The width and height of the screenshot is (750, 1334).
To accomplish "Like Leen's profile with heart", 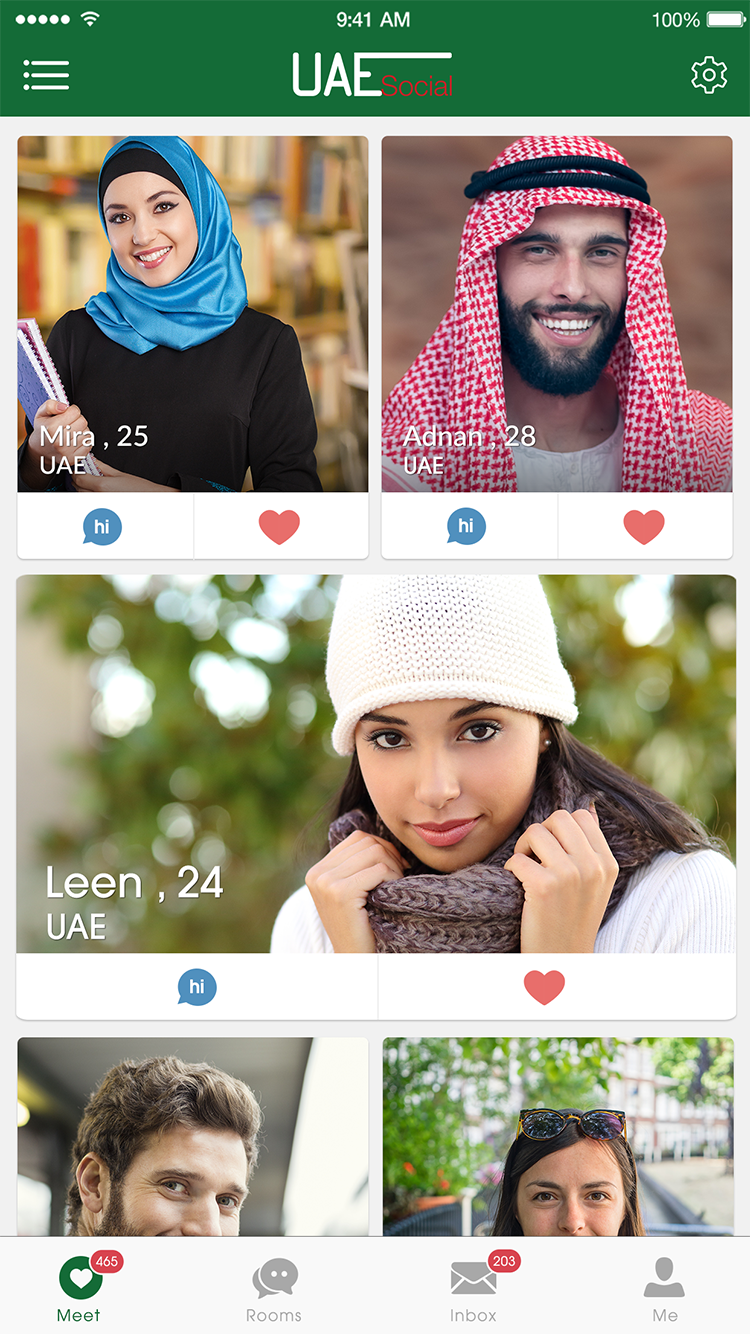I will pyautogui.click(x=544, y=987).
